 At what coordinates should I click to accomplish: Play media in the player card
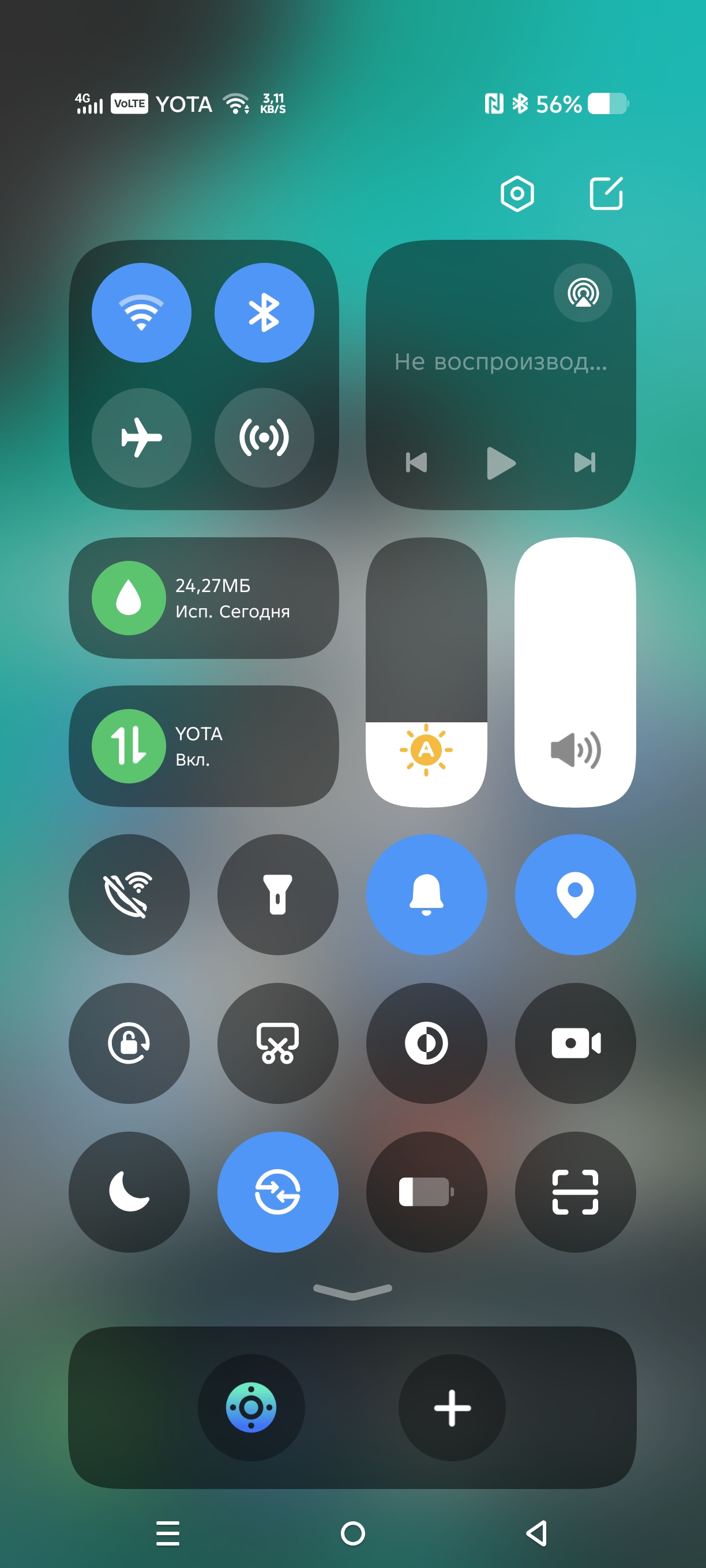click(x=501, y=463)
